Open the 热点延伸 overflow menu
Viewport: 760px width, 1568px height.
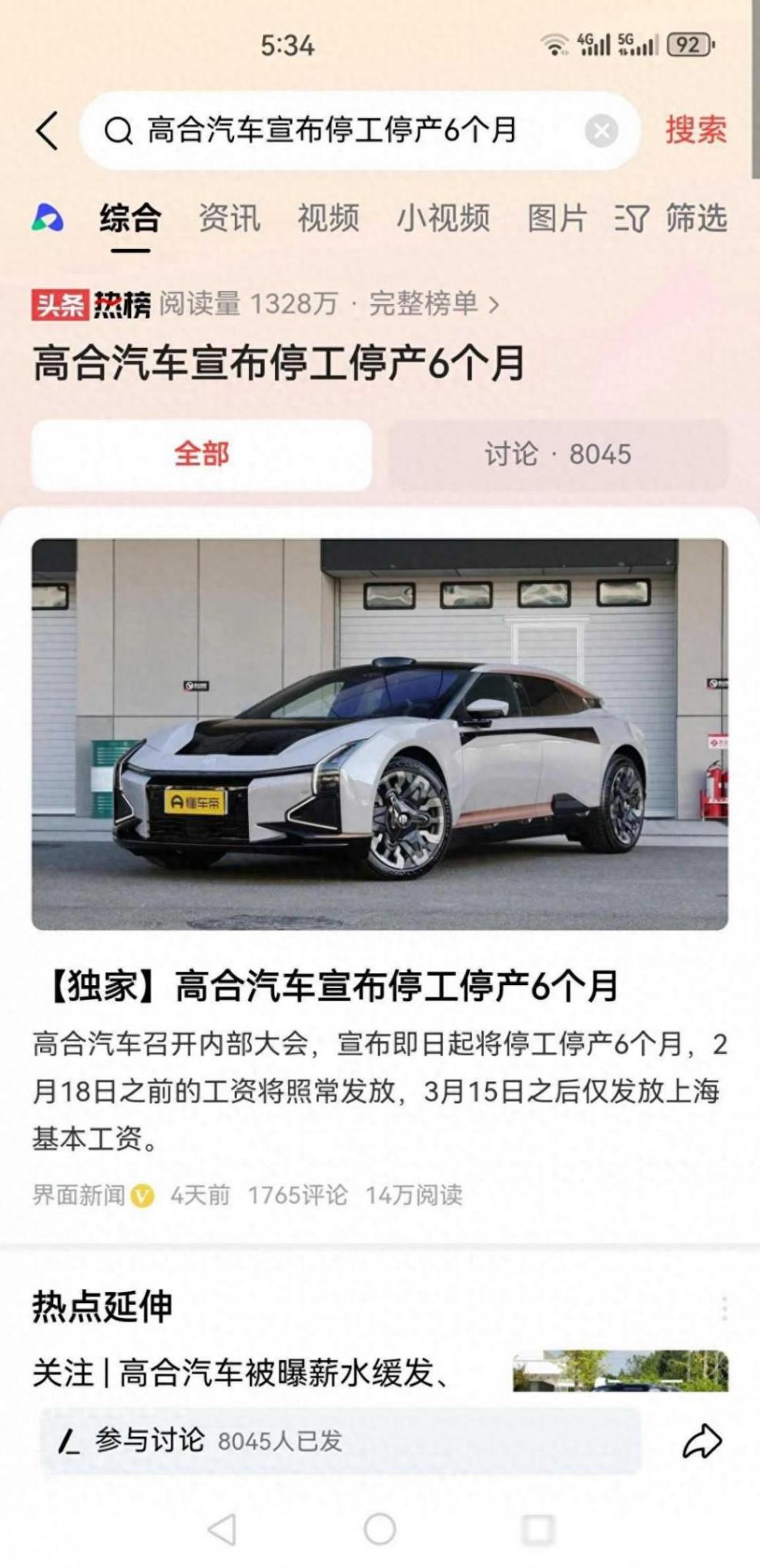724,1308
